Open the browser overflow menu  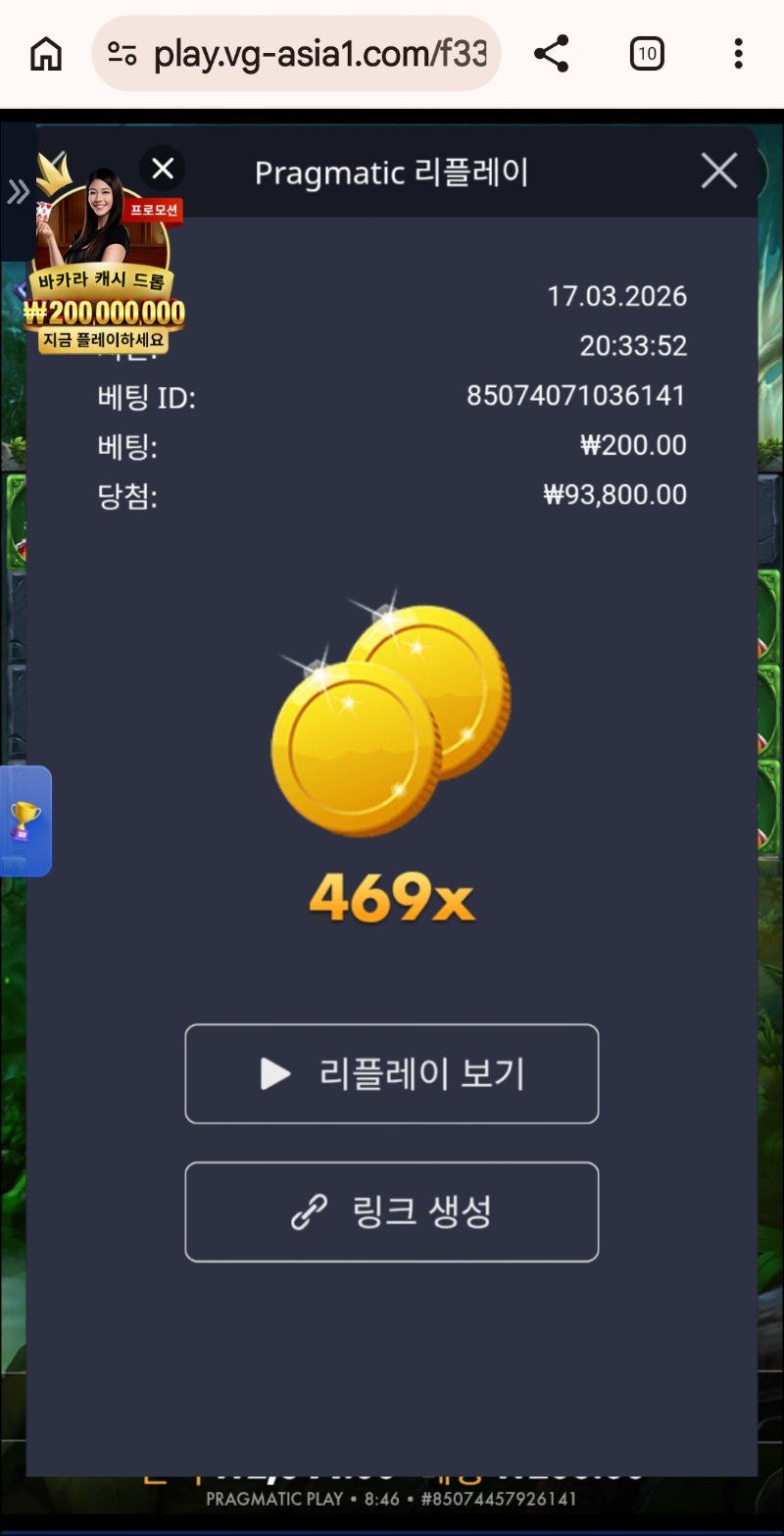[738, 54]
